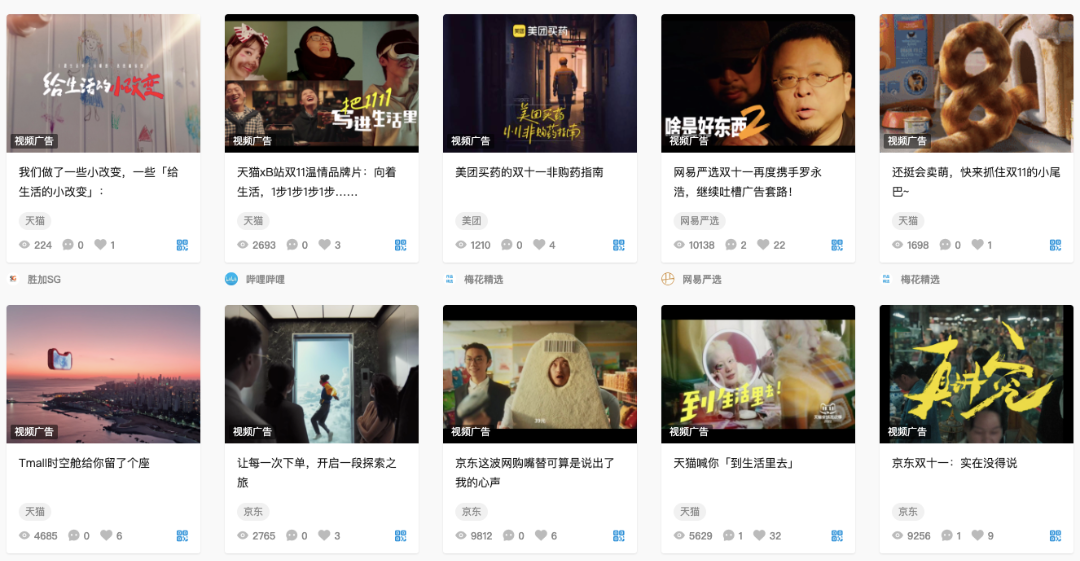Screen dimensions: 1080x561
Task: Visit 胜加SG publisher profile
Action: (44, 279)
